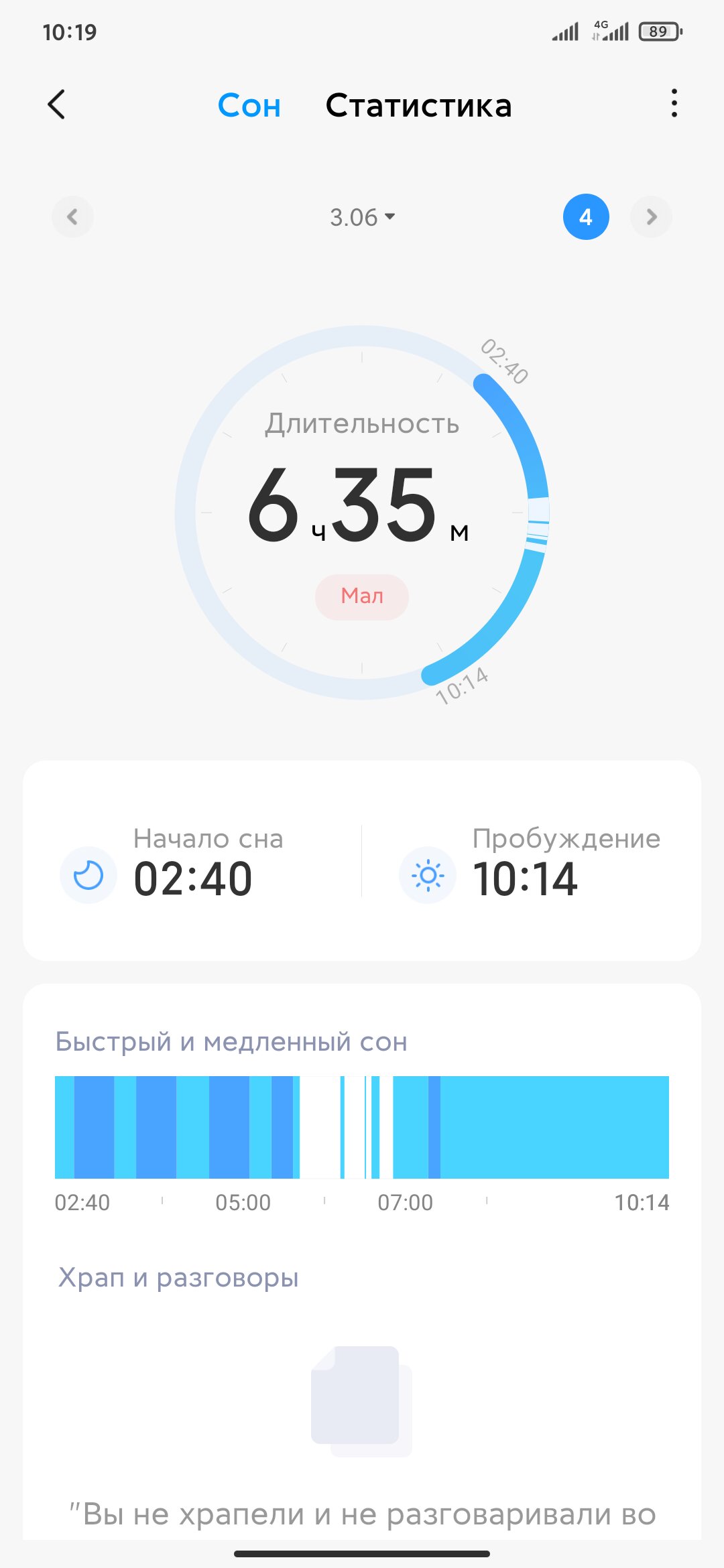Open the three-dot overflow menu
Viewport: 724px width, 1568px height.
[674, 103]
